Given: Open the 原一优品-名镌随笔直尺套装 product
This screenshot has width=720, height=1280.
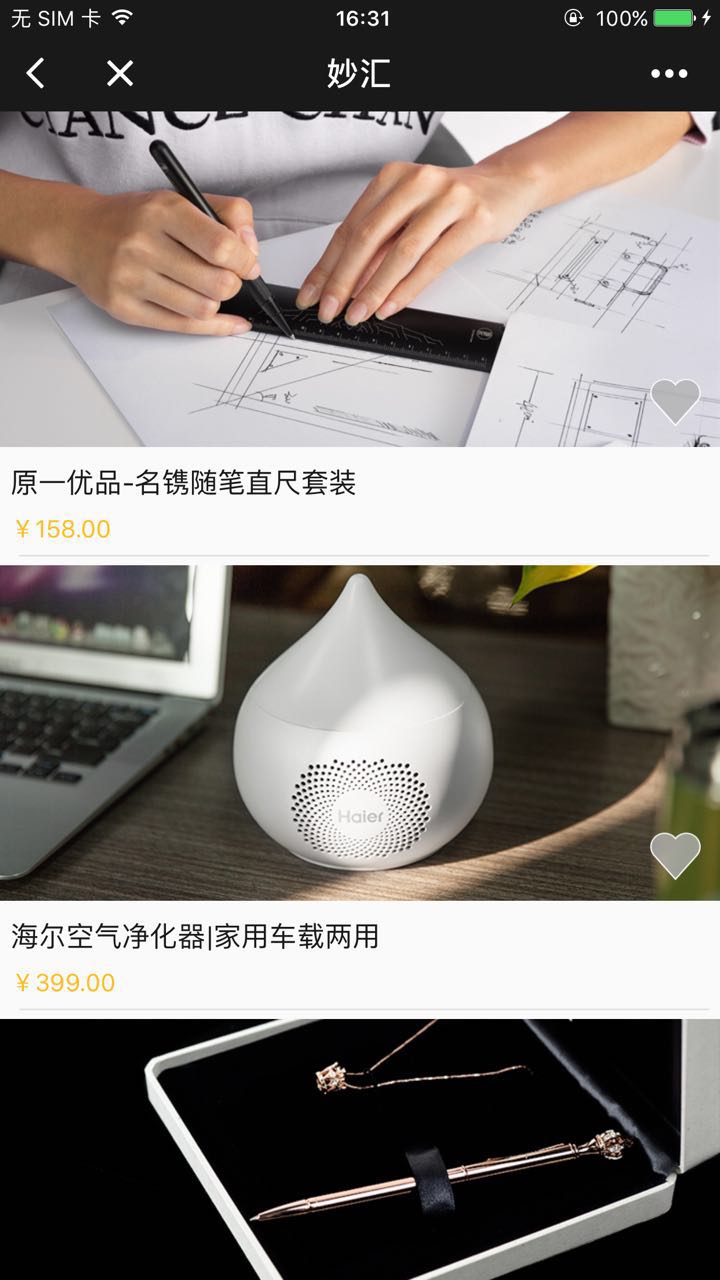Looking at the screenshot, I should point(184,484).
